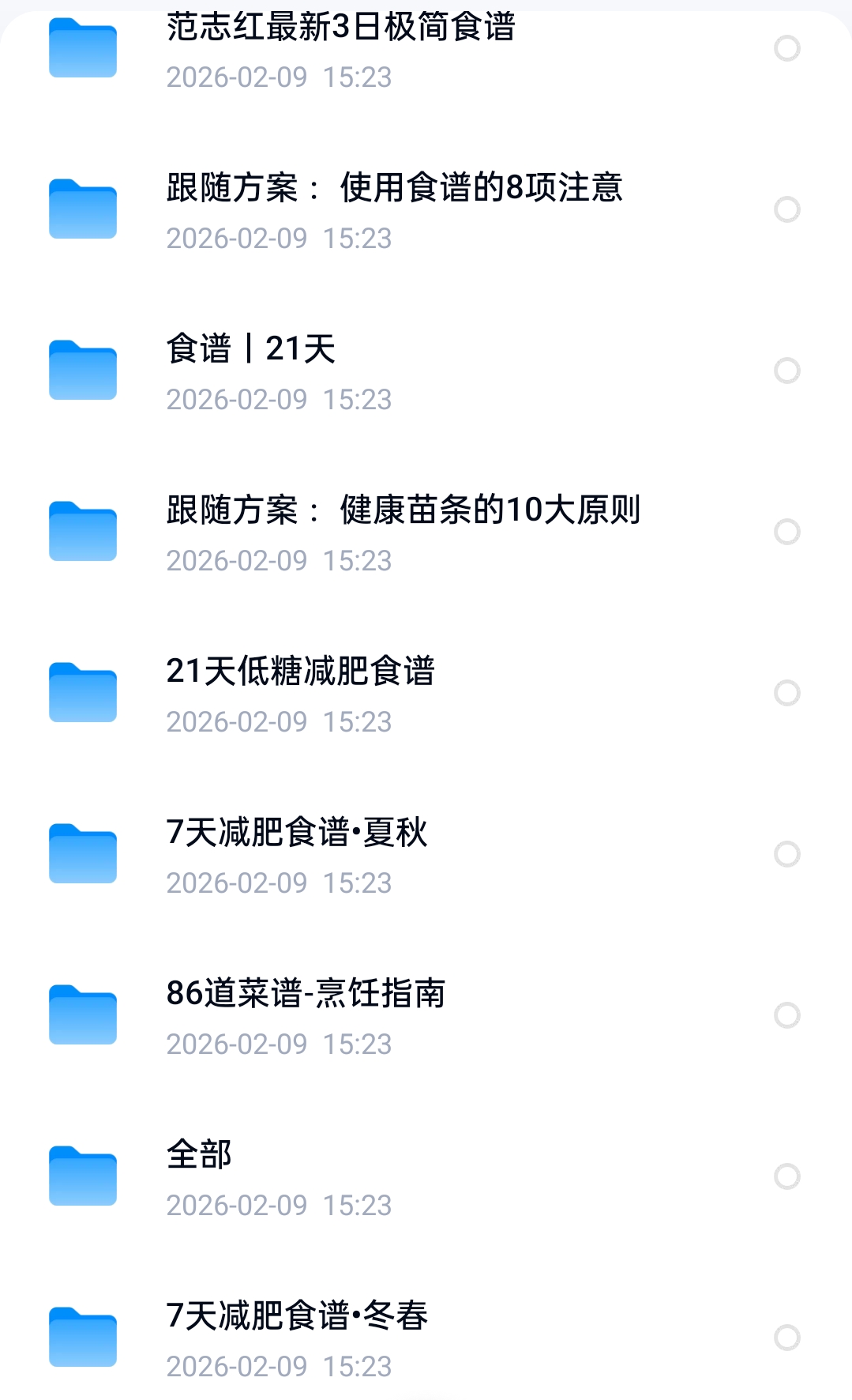Select the 全部 folder circle

coord(786,1176)
